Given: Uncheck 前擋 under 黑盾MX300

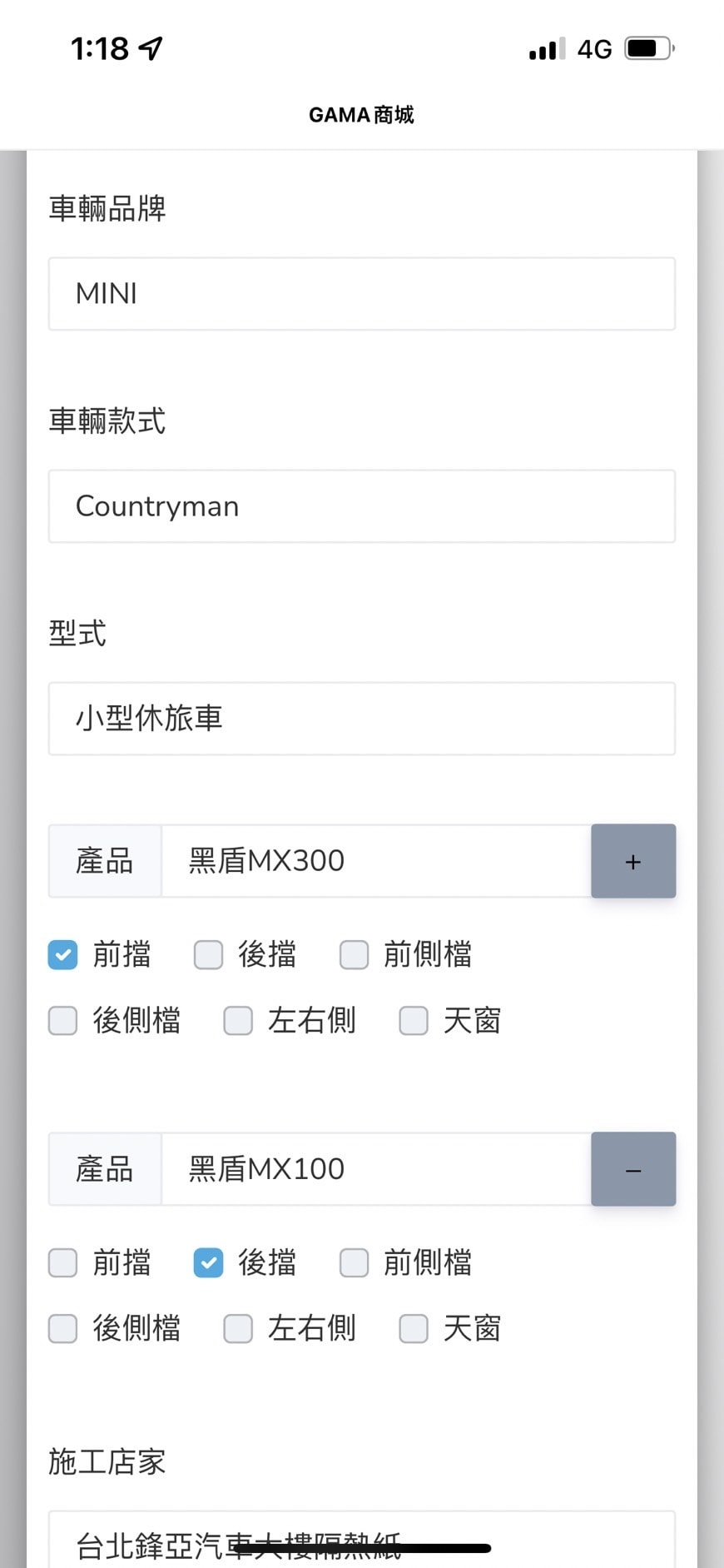Looking at the screenshot, I should [63, 954].
